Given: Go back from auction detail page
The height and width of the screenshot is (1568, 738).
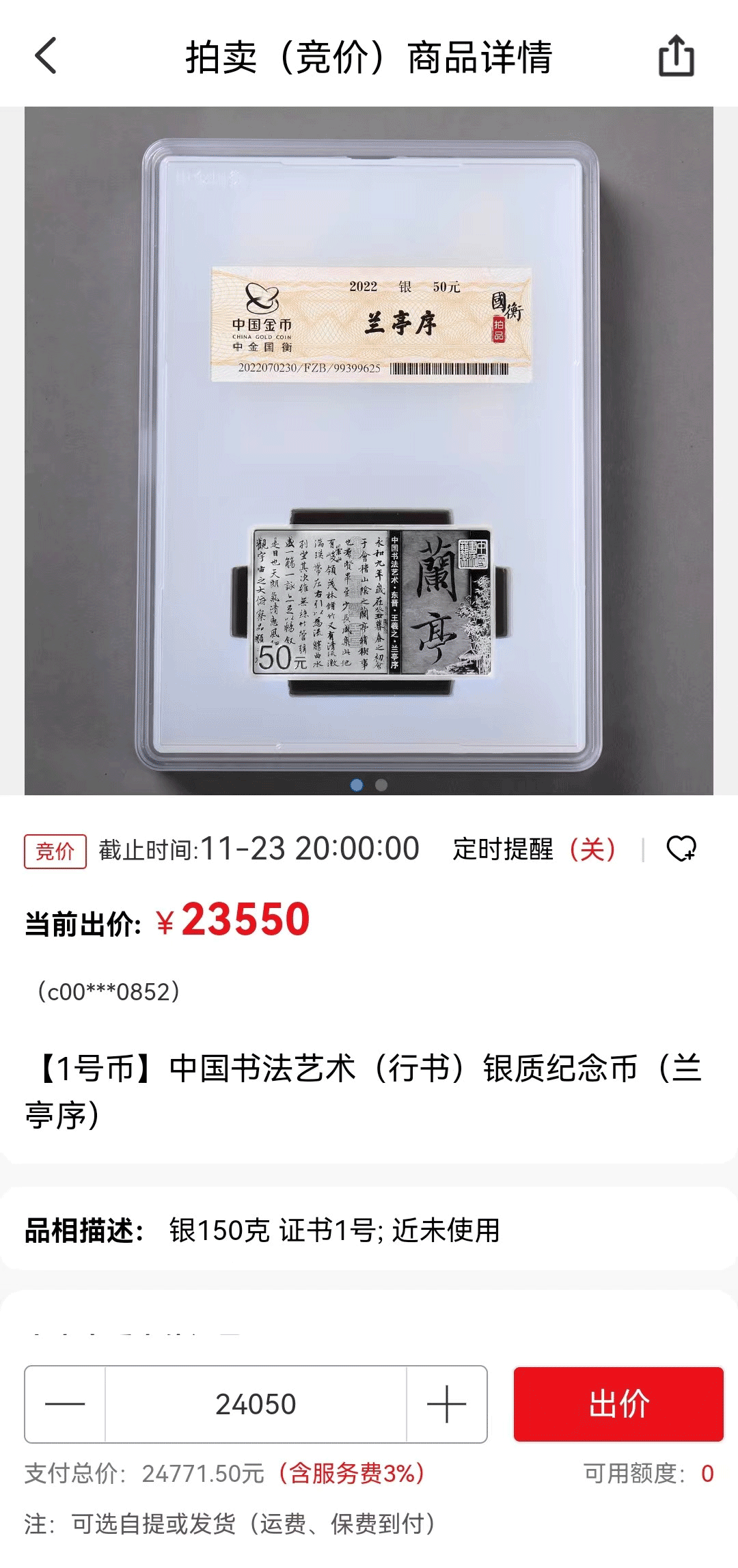Looking at the screenshot, I should pyautogui.click(x=46, y=55).
